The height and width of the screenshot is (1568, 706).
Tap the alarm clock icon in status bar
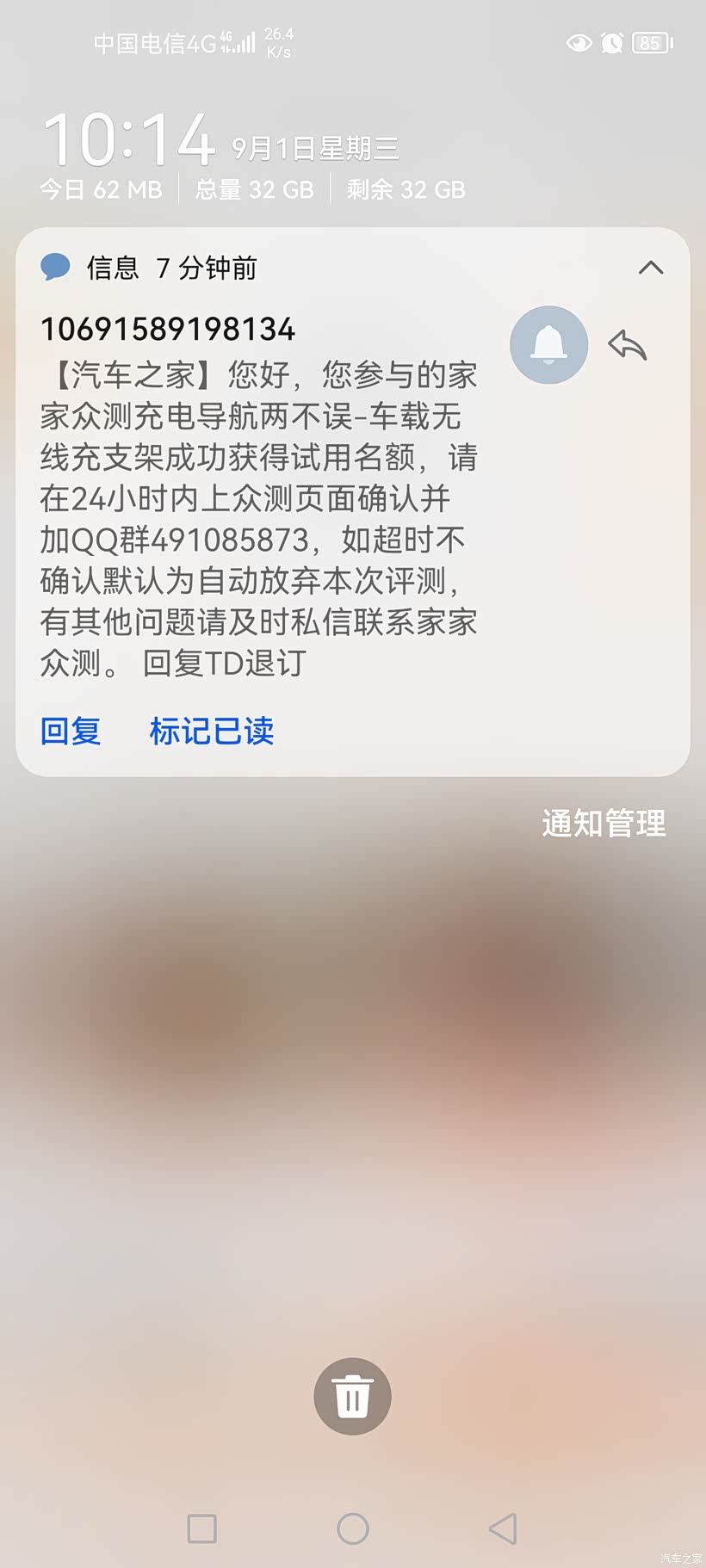pos(611,42)
